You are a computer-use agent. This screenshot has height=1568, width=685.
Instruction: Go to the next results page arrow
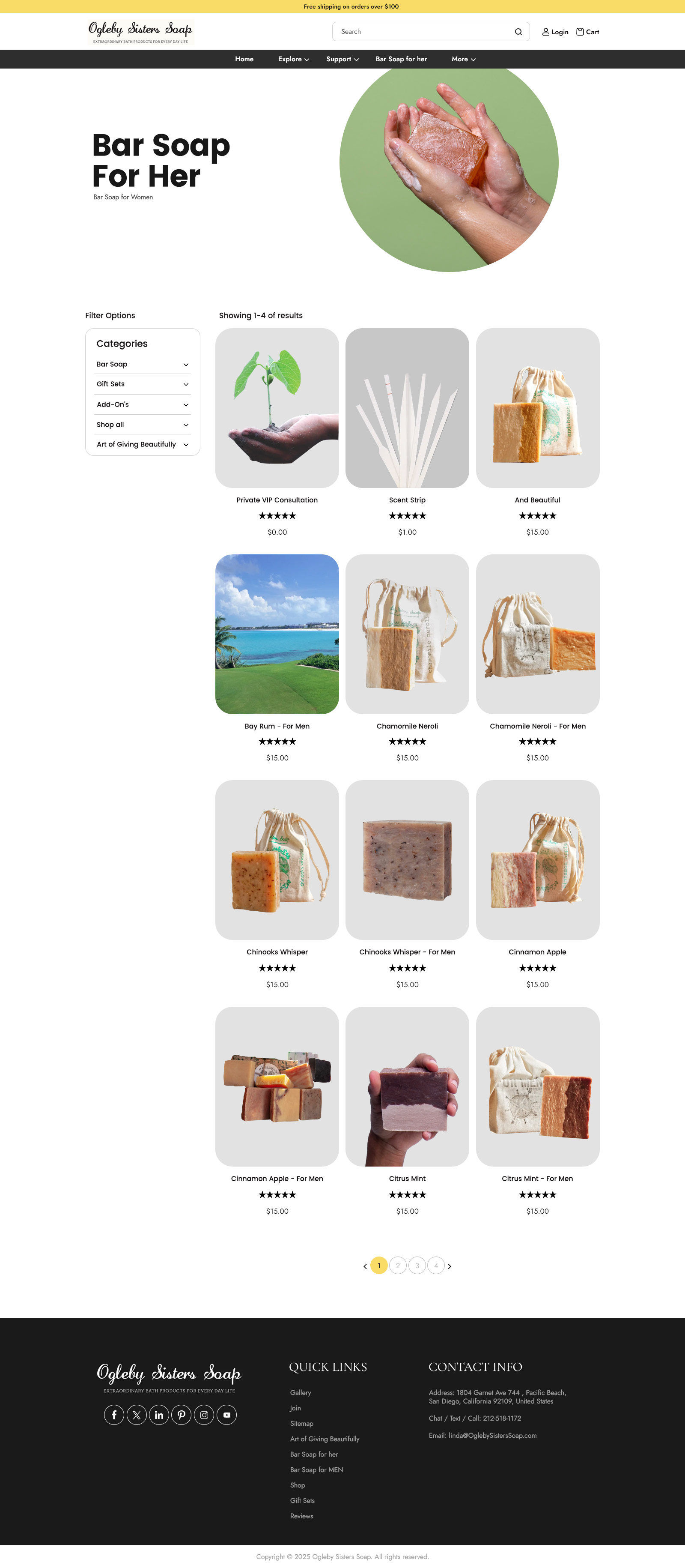tap(450, 1266)
